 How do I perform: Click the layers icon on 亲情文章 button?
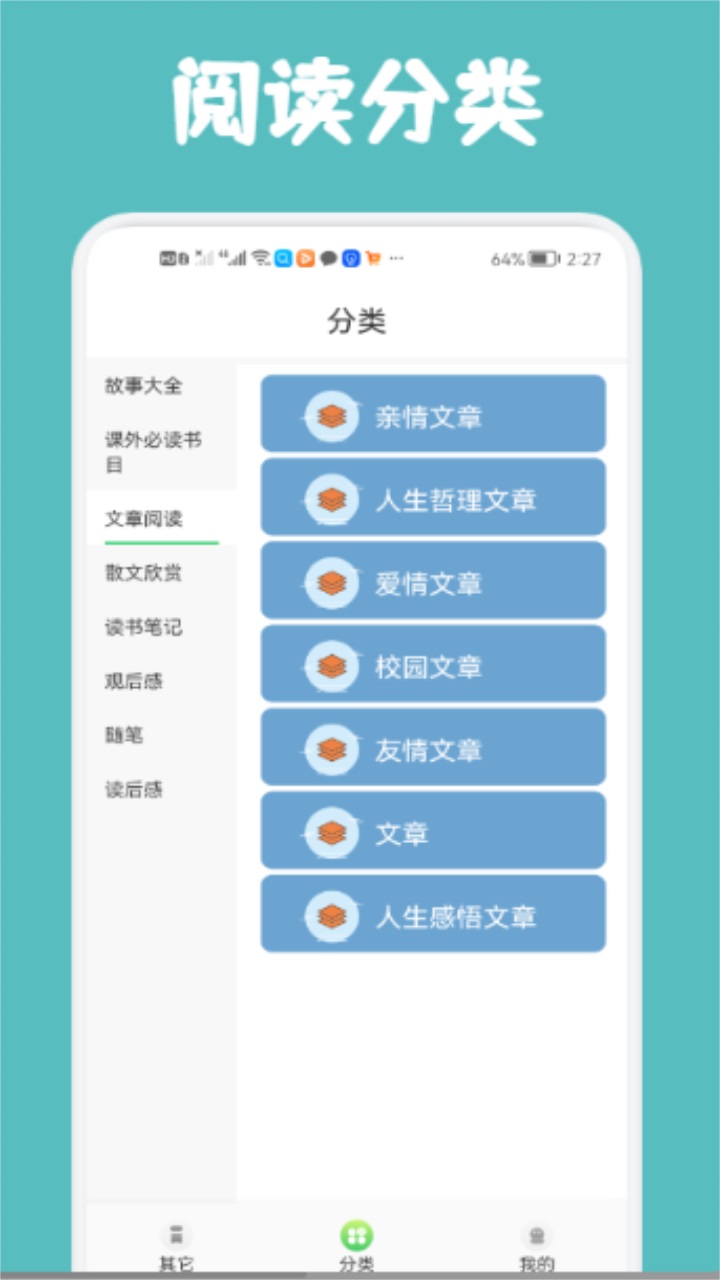tap(333, 415)
